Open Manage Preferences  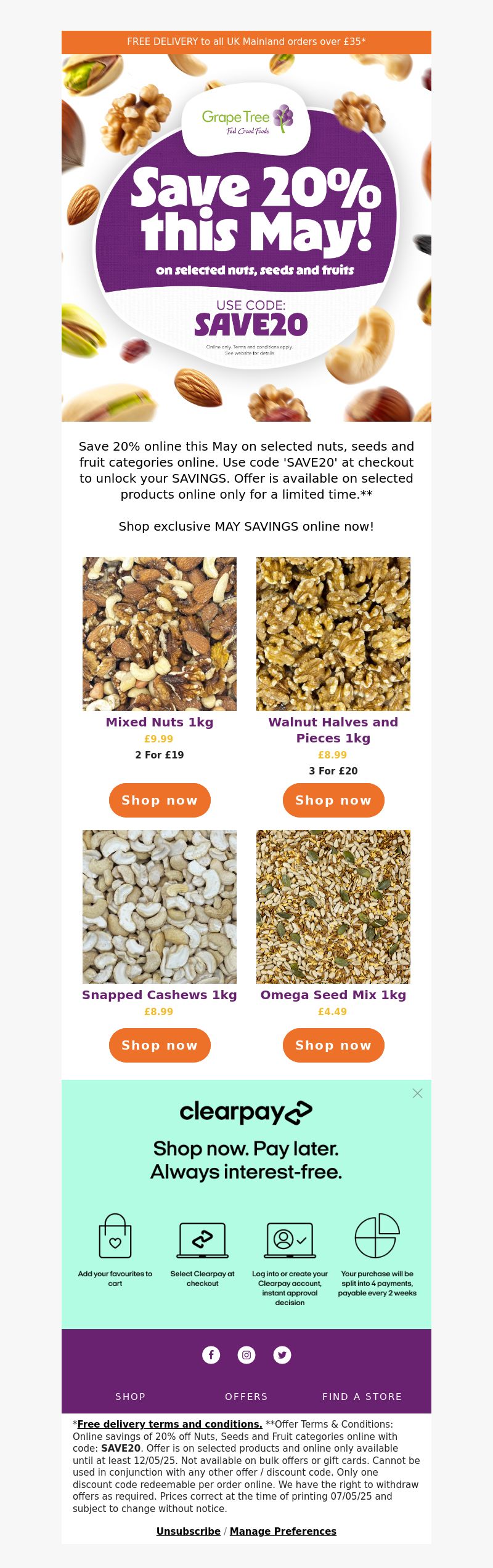[283, 1532]
